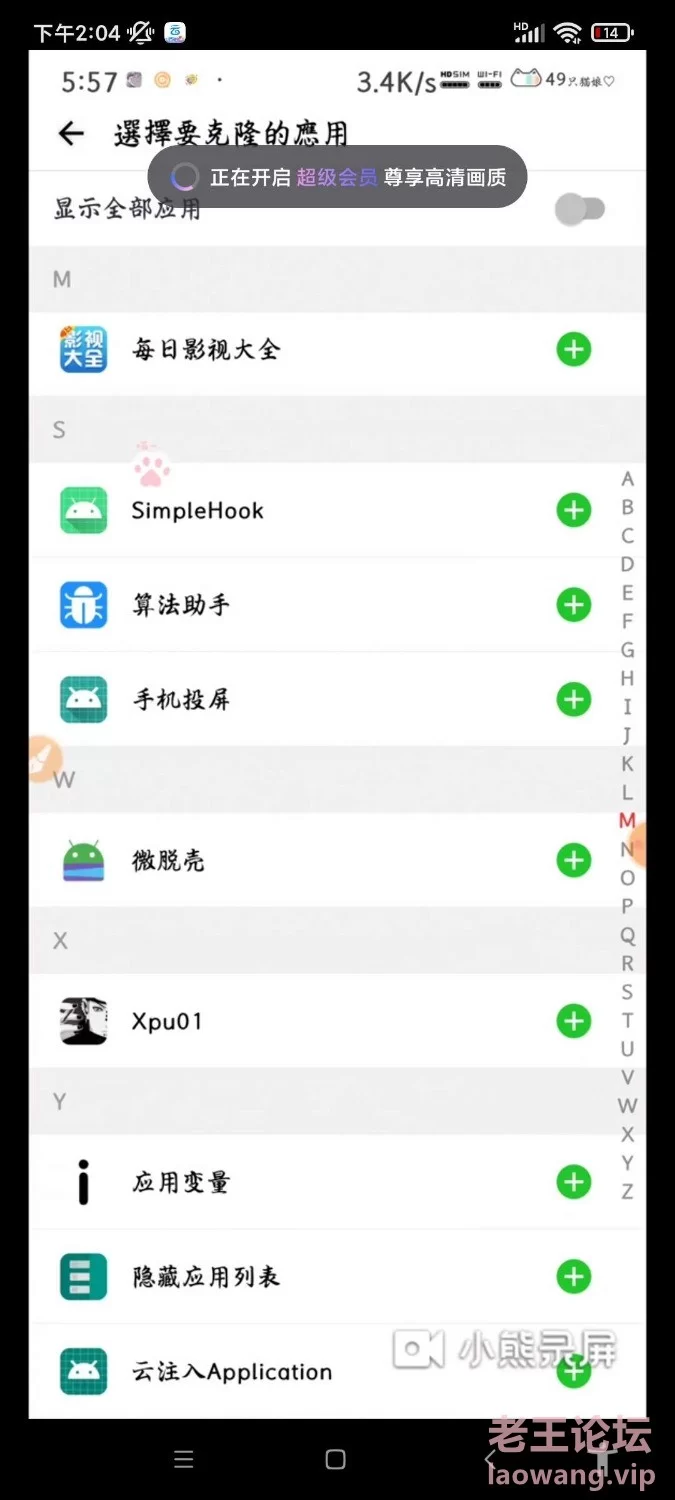Add 微脱壳 using its green plus
Viewport: 675px width, 1500px height.
click(x=574, y=860)
